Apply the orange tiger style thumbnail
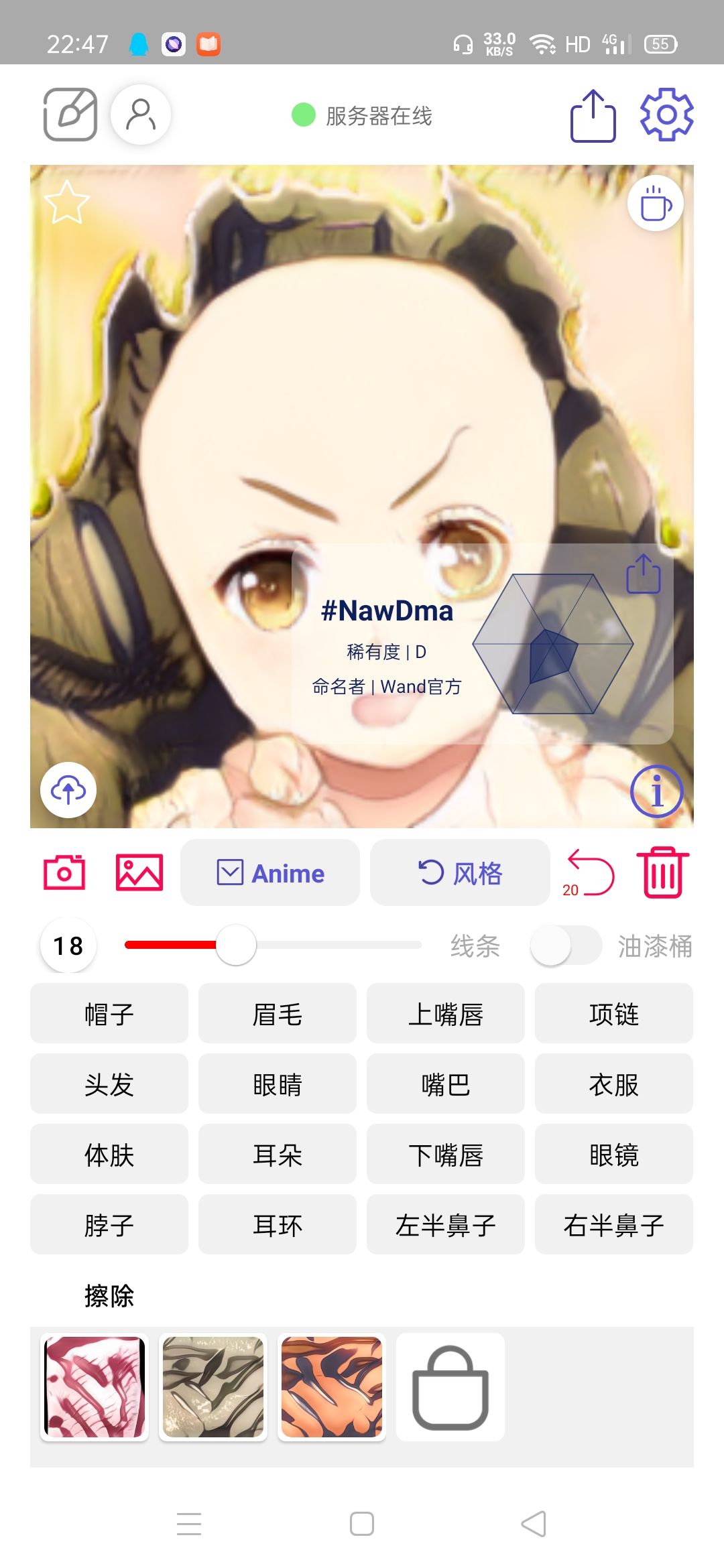 pyautogui.click(x=332, y=1387)
